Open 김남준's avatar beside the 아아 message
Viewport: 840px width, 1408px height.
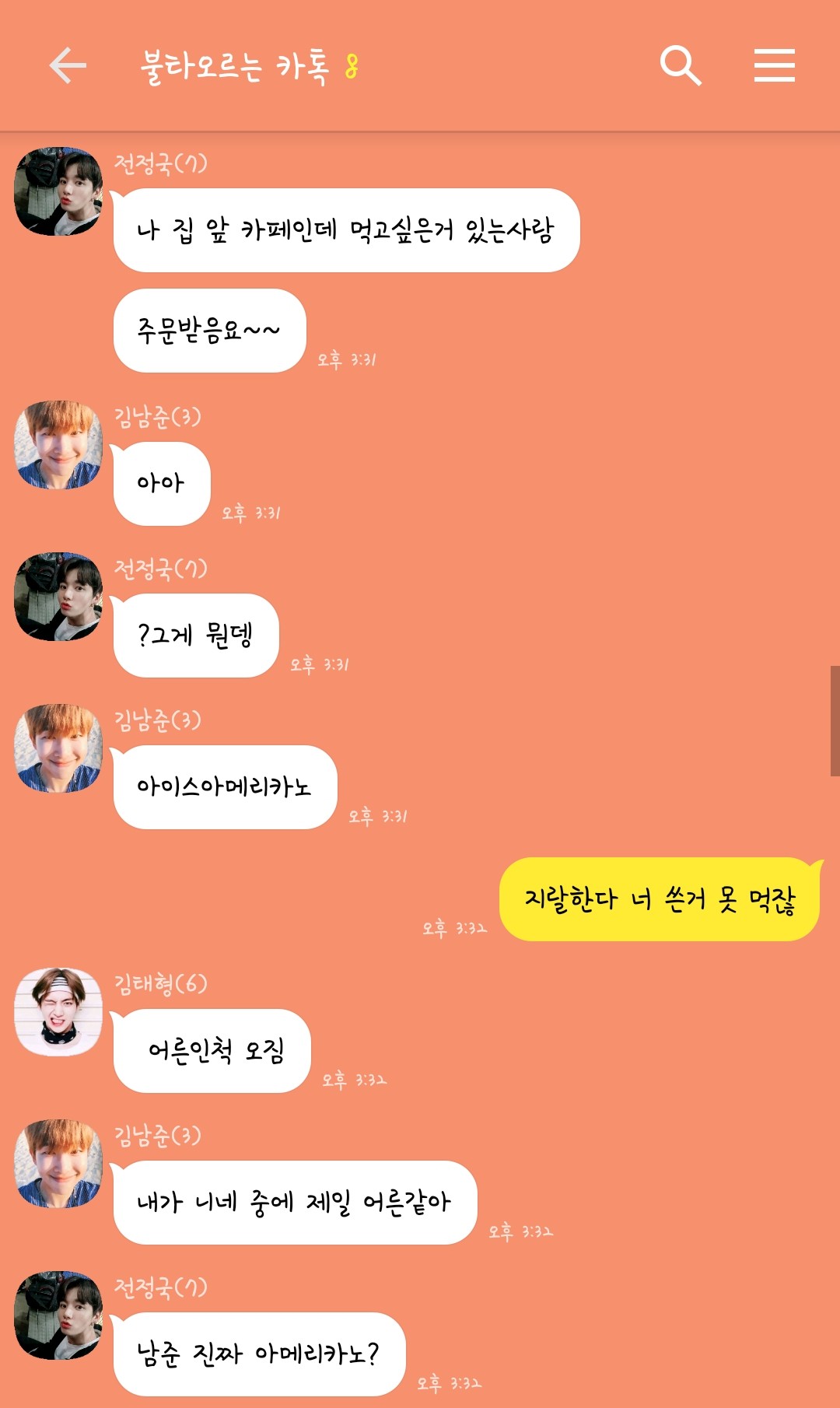pyautogui.click(x=58, y=445)
